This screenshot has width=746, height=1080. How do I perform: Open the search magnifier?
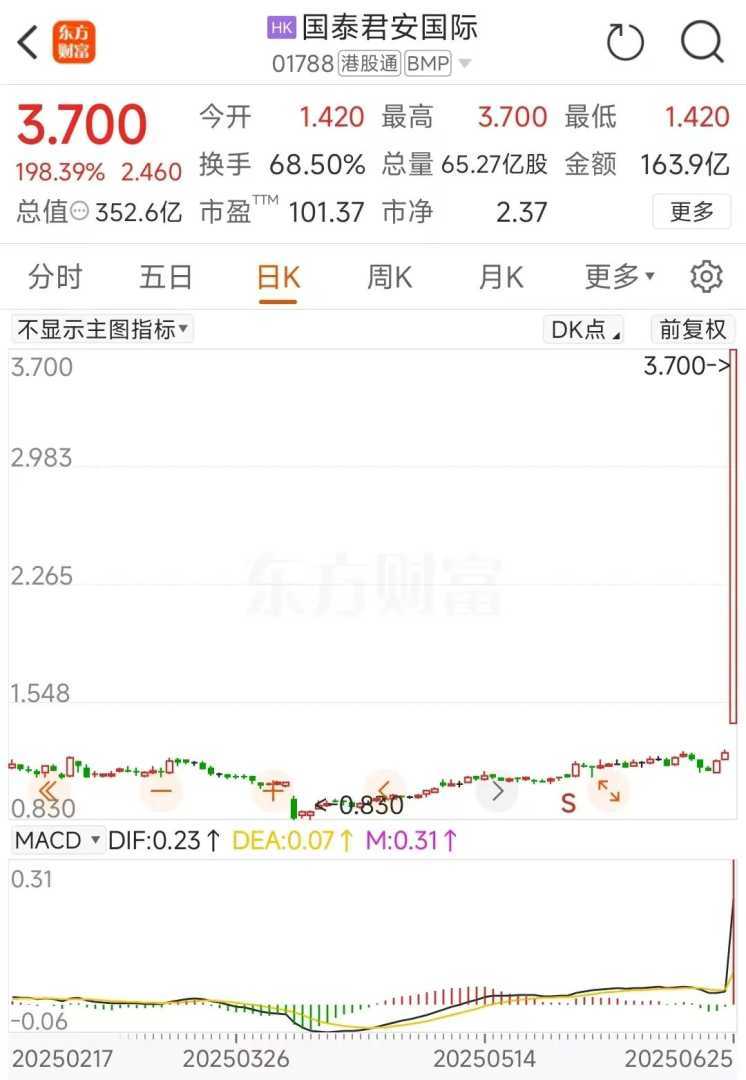point(701,42)
